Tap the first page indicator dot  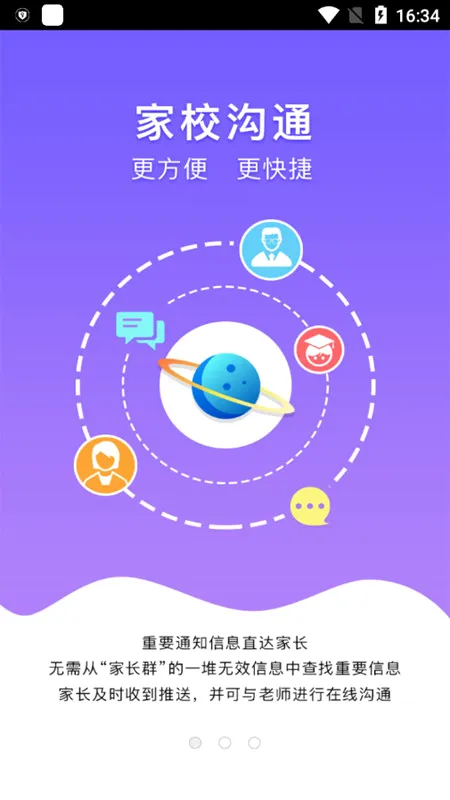(195, 742)
